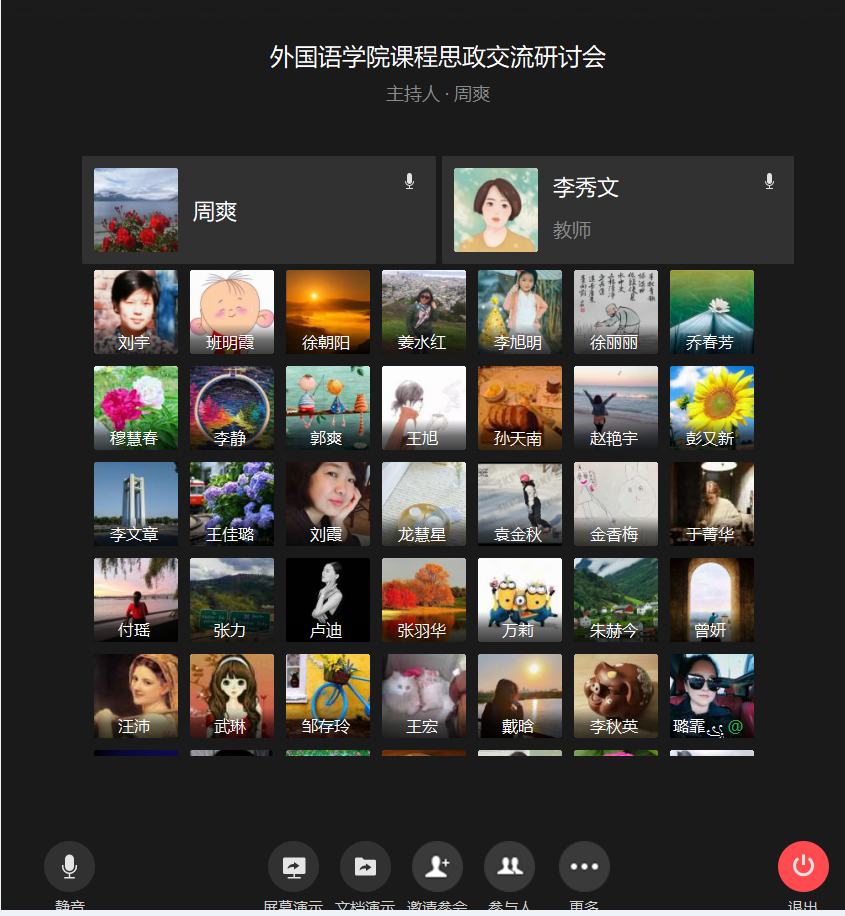The height and width of the screenshot is (916, 845).
Task: Tap 乔春芳's participant tile
Action: click(x=712, y=312)
